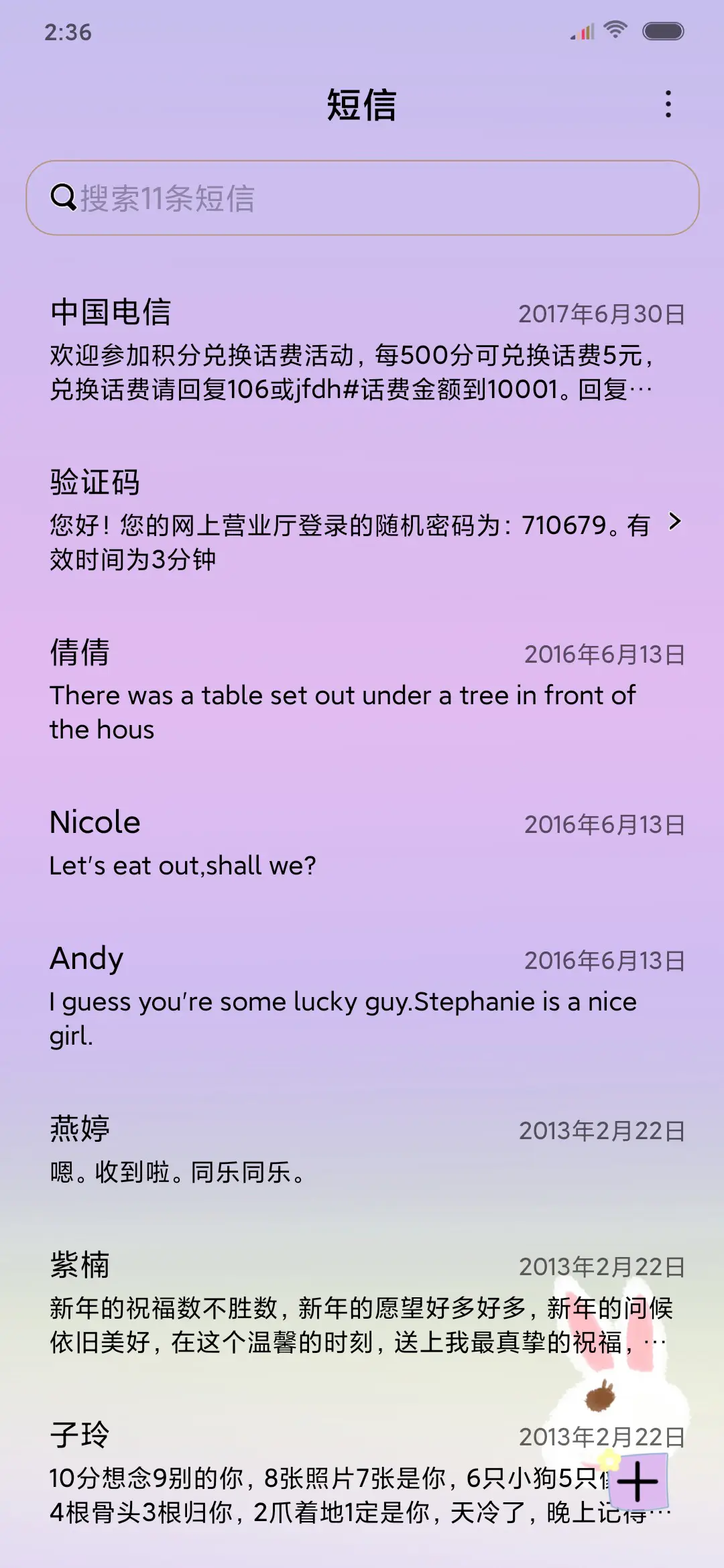
Task: Tap the battery indicator
Action: click(x=662, y=28)
